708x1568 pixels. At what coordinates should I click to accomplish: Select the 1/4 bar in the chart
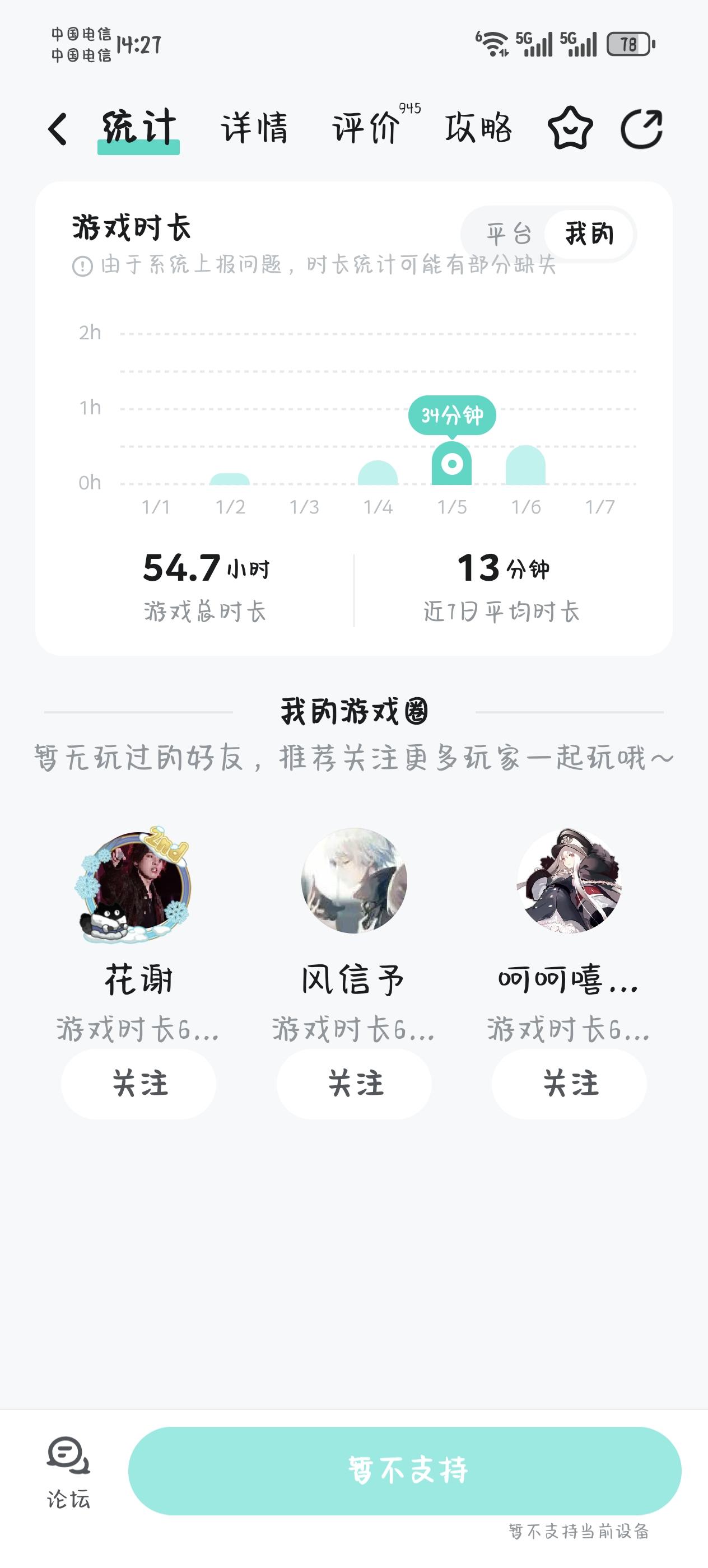click(378, 473)
